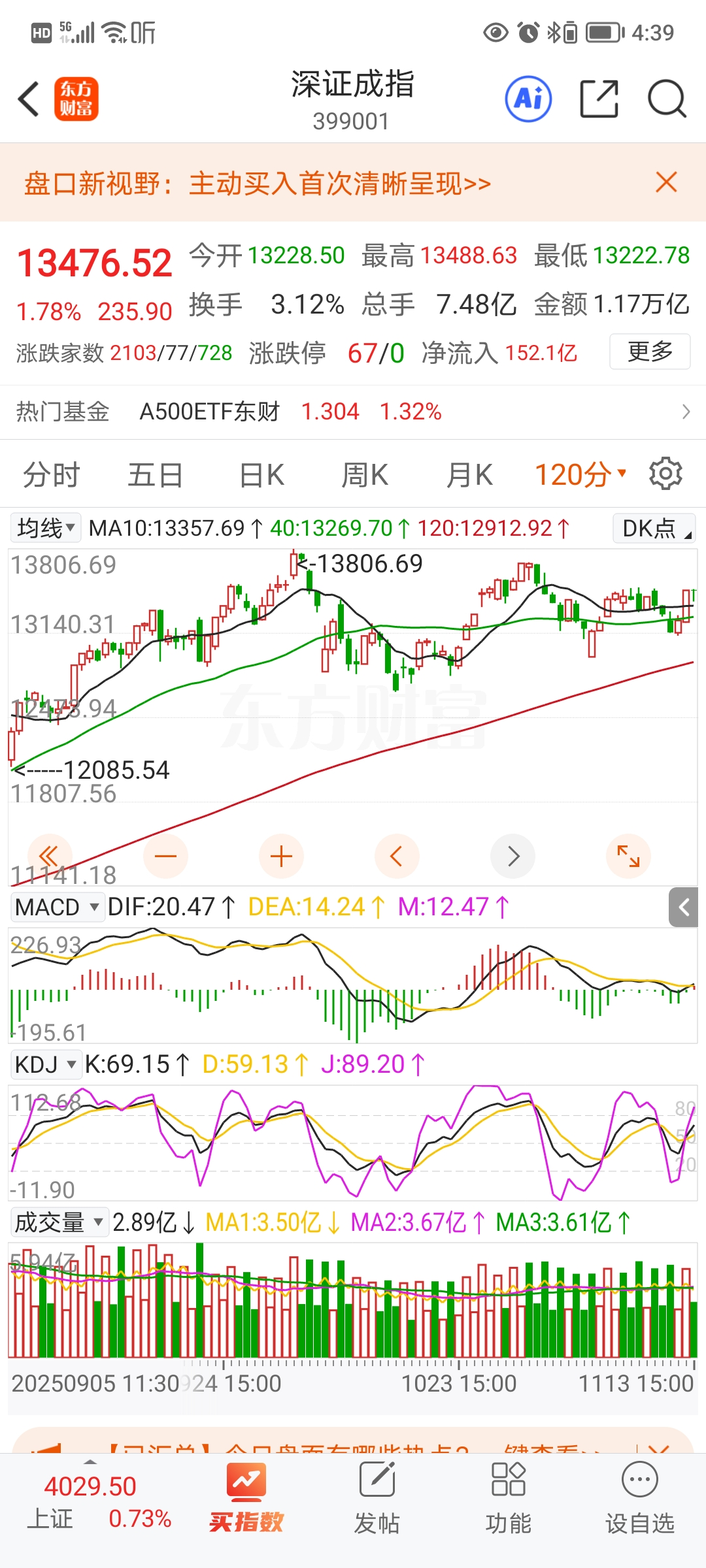The width and height of the screenshot is (706, 1568).
Task: Open the search magnifier
Action: pos(666,99)
